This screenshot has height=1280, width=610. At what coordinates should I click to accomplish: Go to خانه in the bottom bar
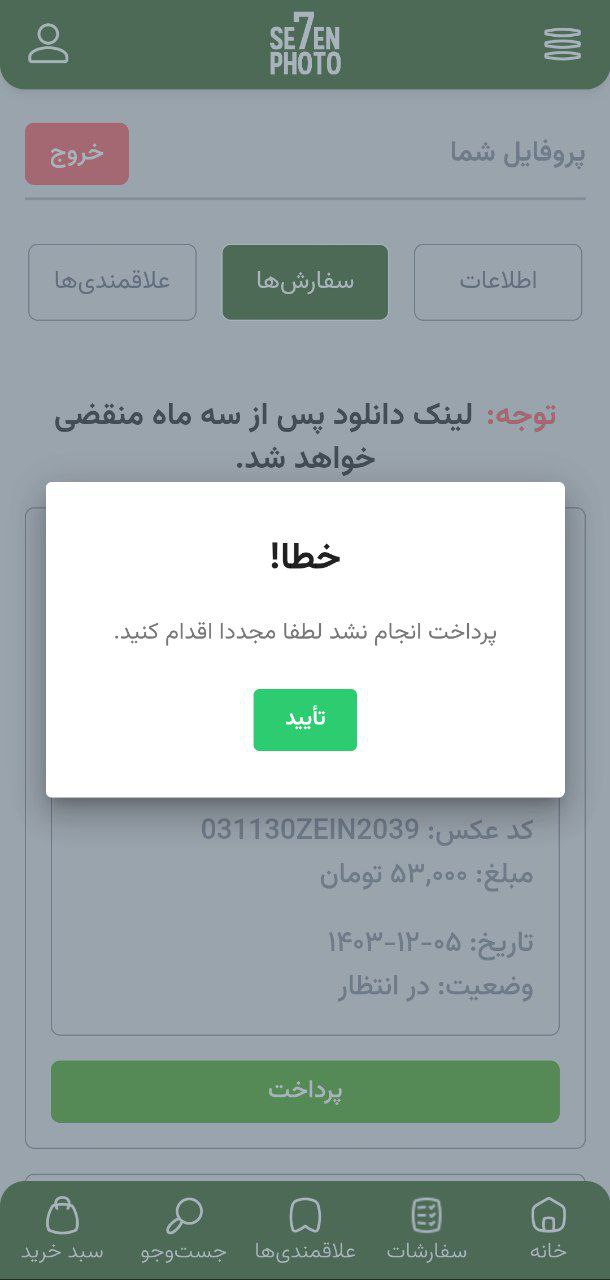pos(548,1229)
